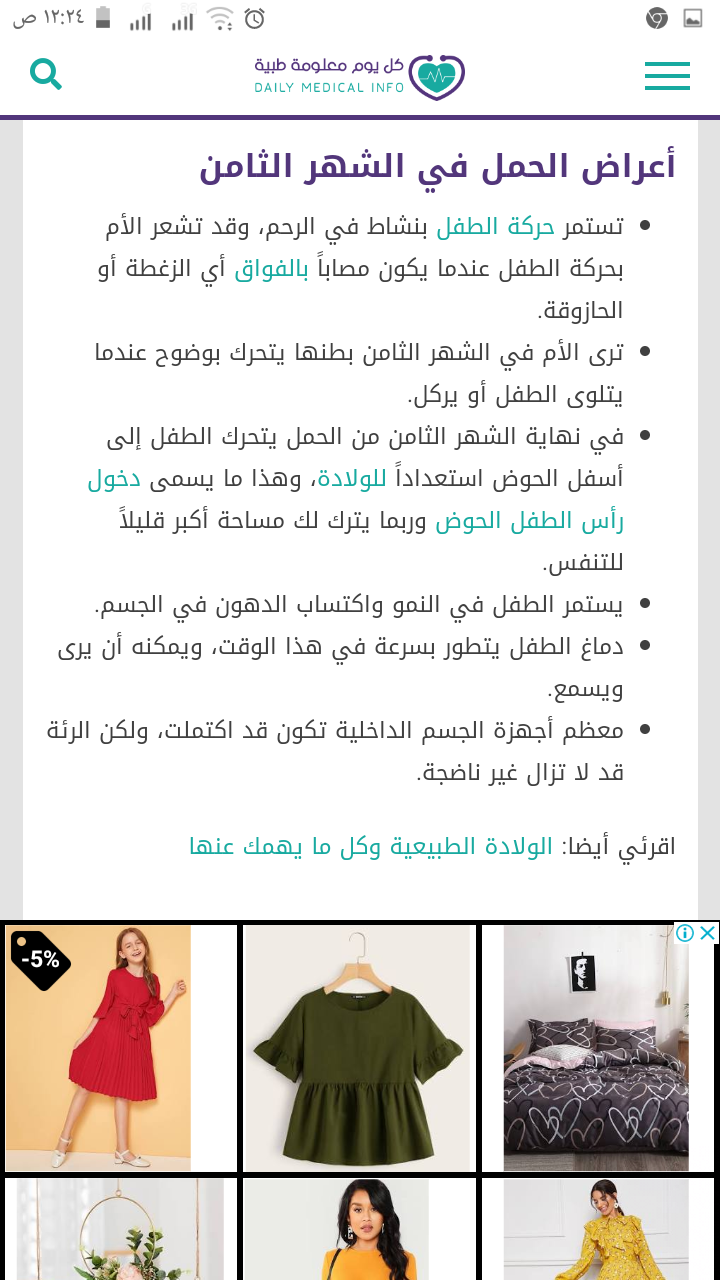Open the hamburger menu
The image size is (720, 1280).
[x=667, y=76]
